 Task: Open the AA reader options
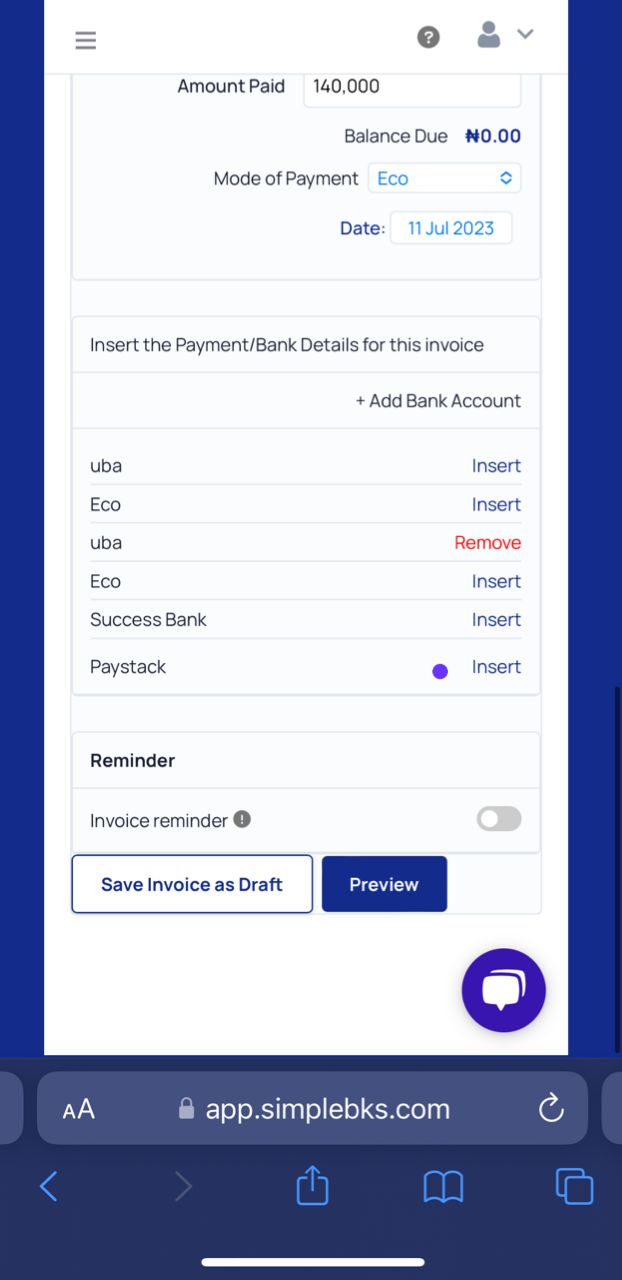pos(79,1109)
